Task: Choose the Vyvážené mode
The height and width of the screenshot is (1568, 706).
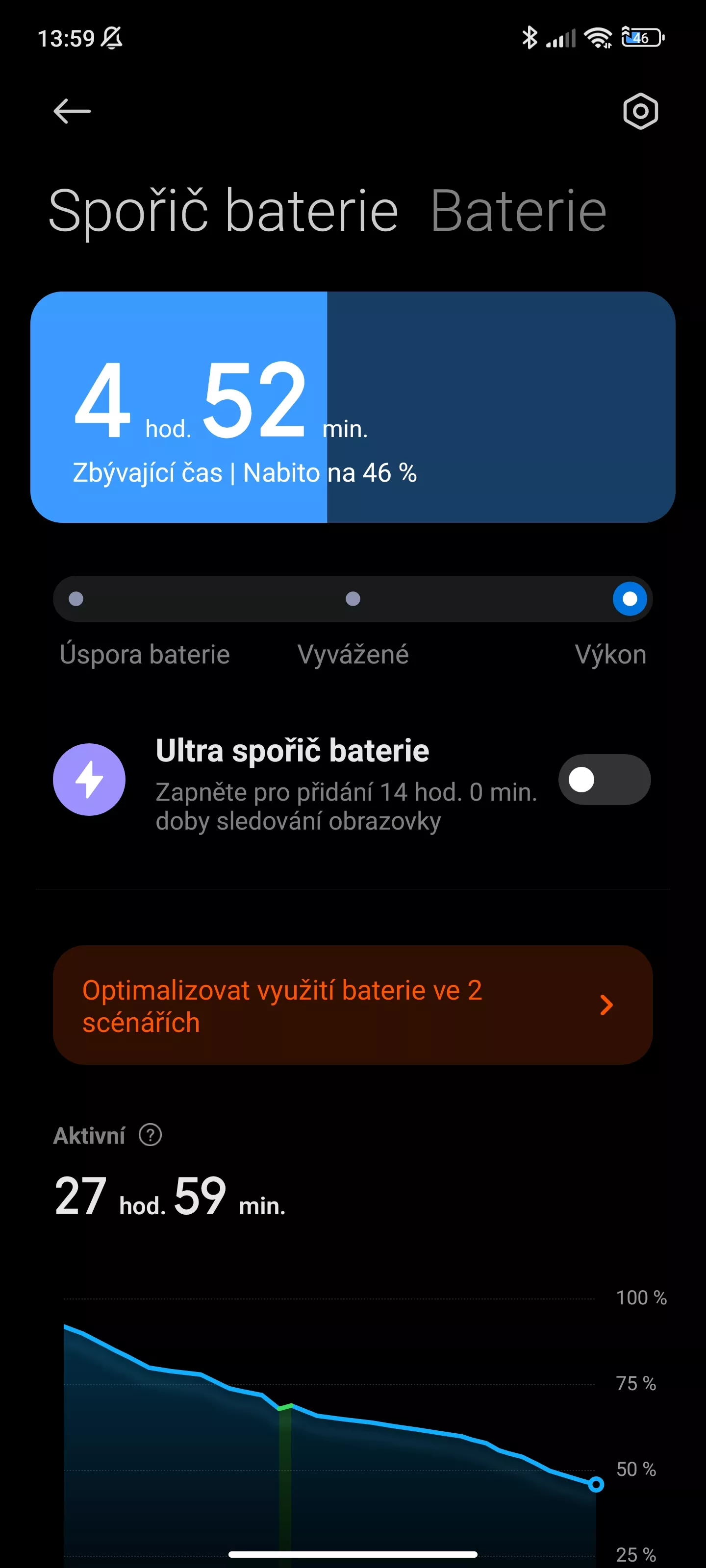Action: pos(353,599)
